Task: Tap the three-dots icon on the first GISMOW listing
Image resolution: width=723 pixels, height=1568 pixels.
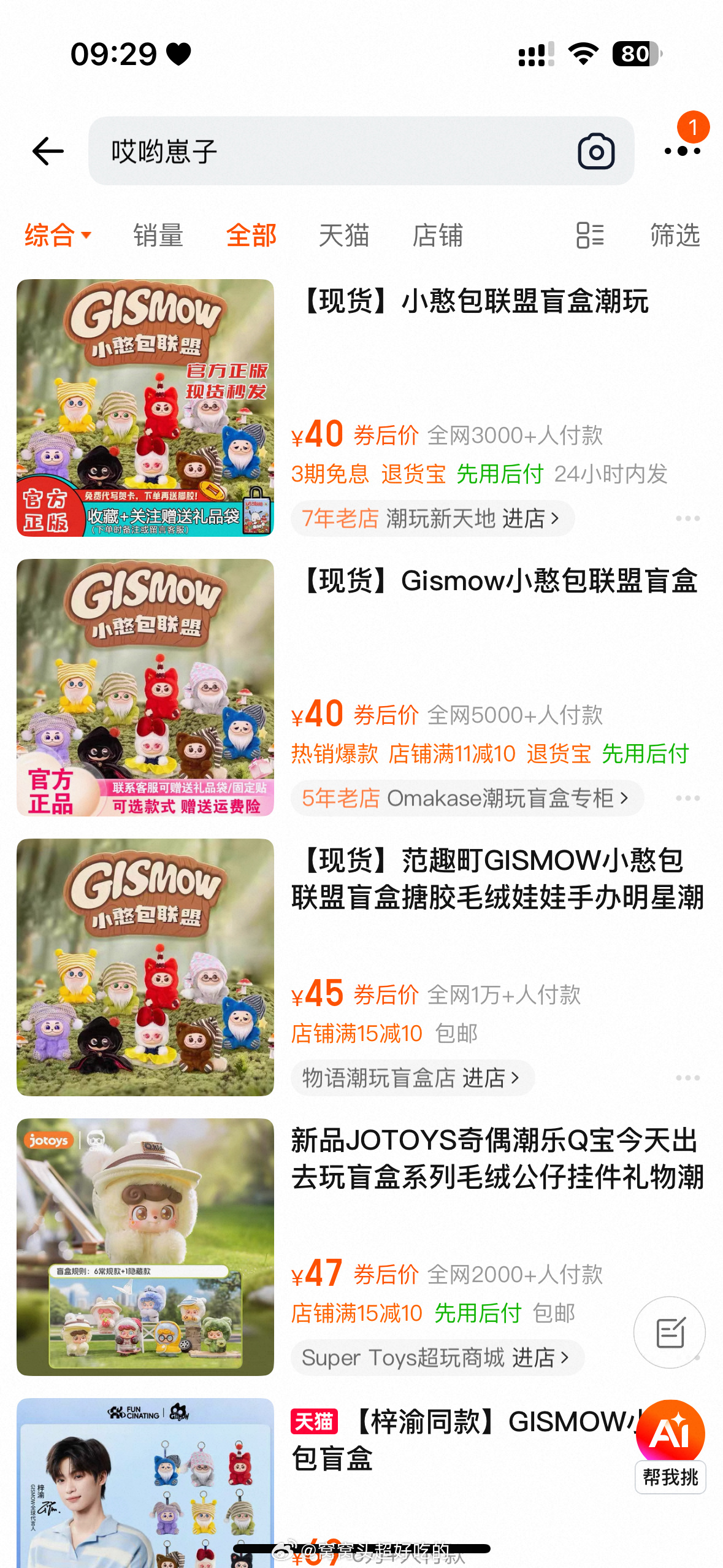Action: [x=688, y=518]
